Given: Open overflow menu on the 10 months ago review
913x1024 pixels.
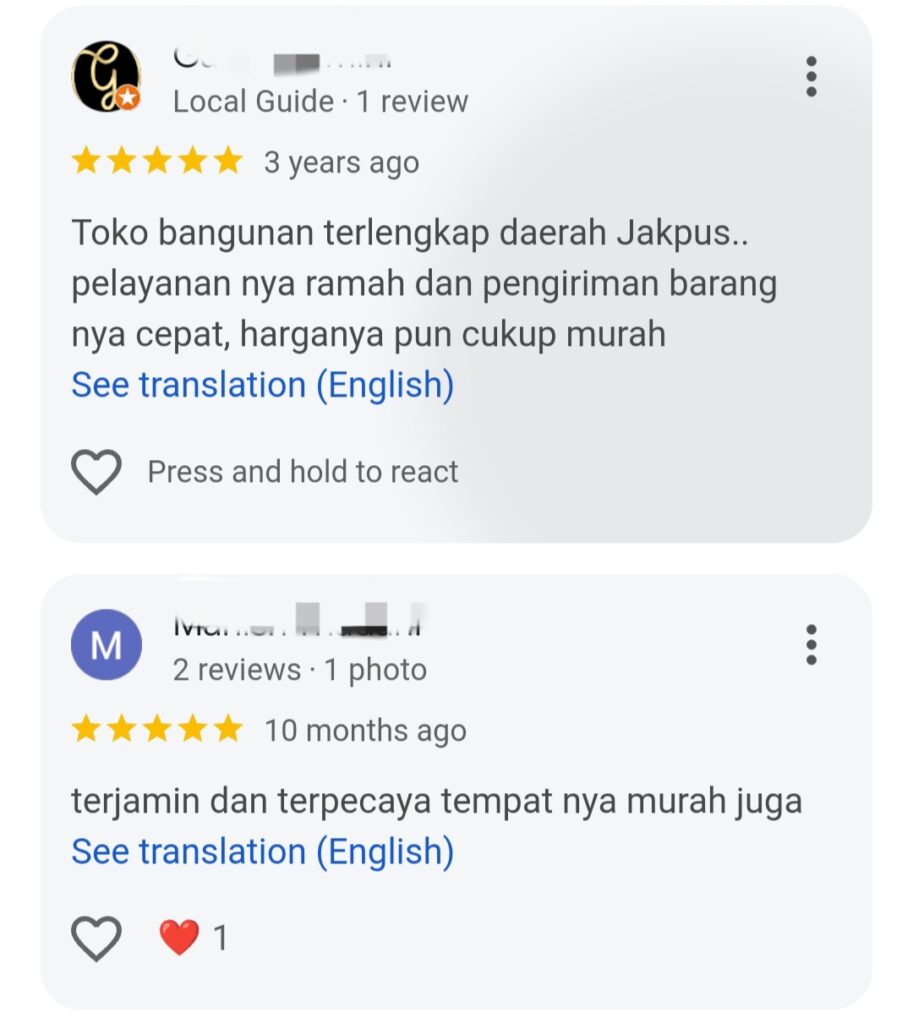Looking at the screenshot, I should pos(811,645).
